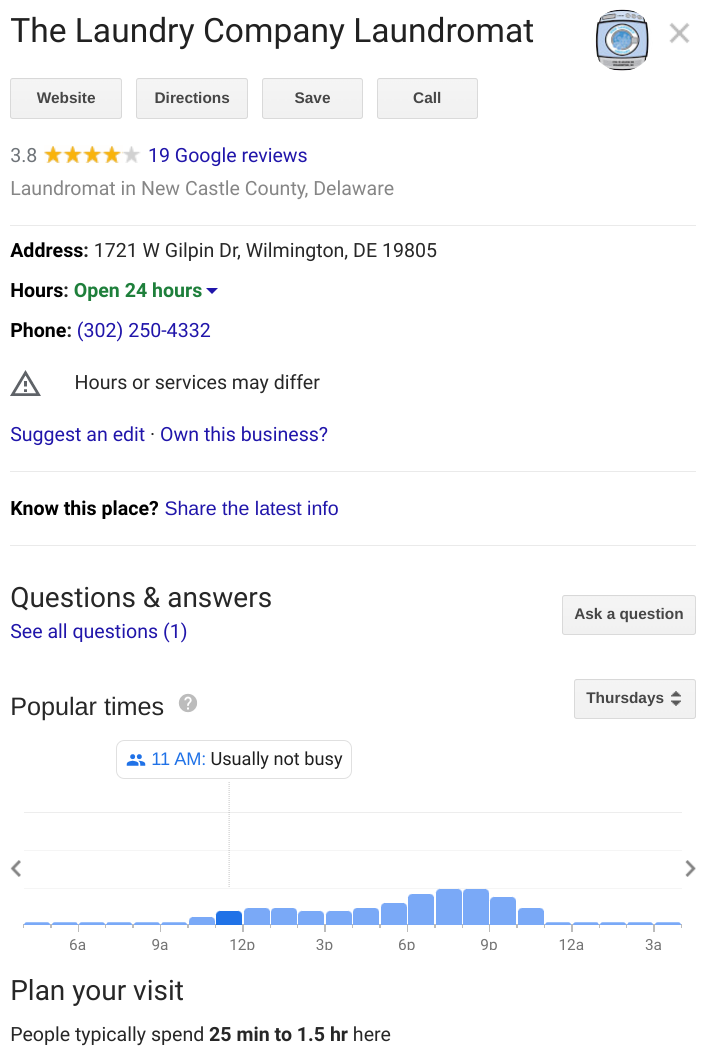Image resolution: width=708 pixels, height=1060 pixels.
Task: Dial the phone number (302) 250-4332
Action: tap(144, 330)
